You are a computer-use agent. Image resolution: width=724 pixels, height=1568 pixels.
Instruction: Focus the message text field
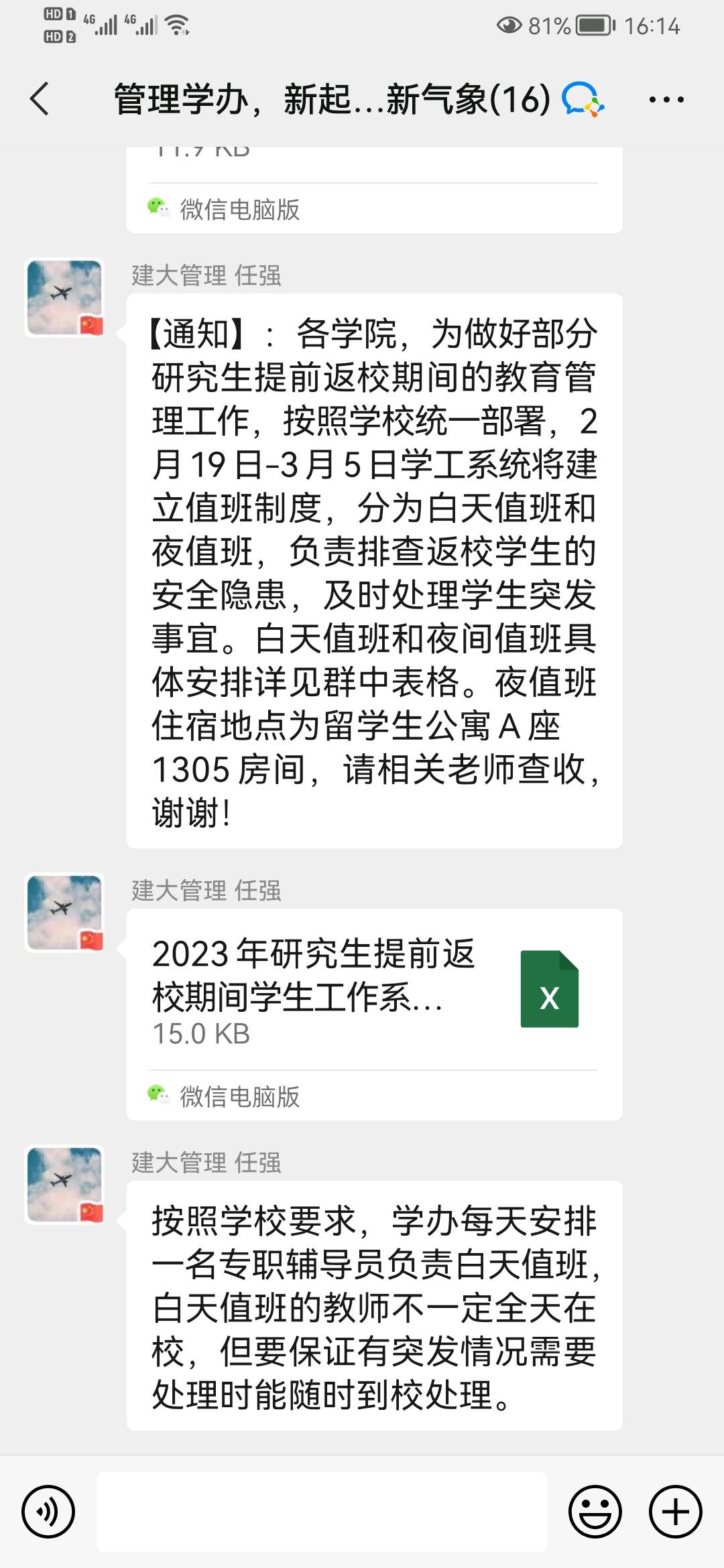(x=322, y=1512)
